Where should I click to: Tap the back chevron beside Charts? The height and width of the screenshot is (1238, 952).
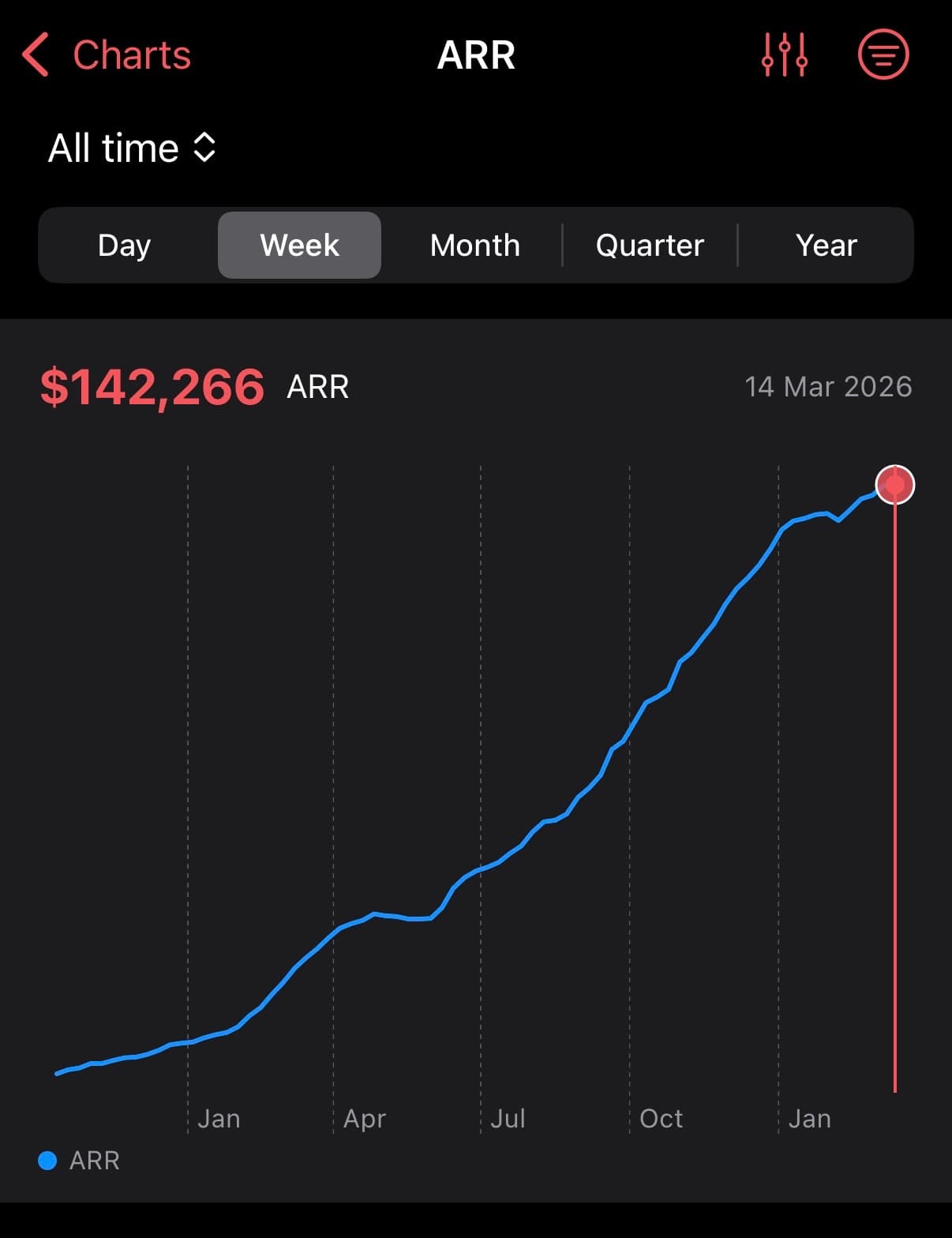(33, 54)
